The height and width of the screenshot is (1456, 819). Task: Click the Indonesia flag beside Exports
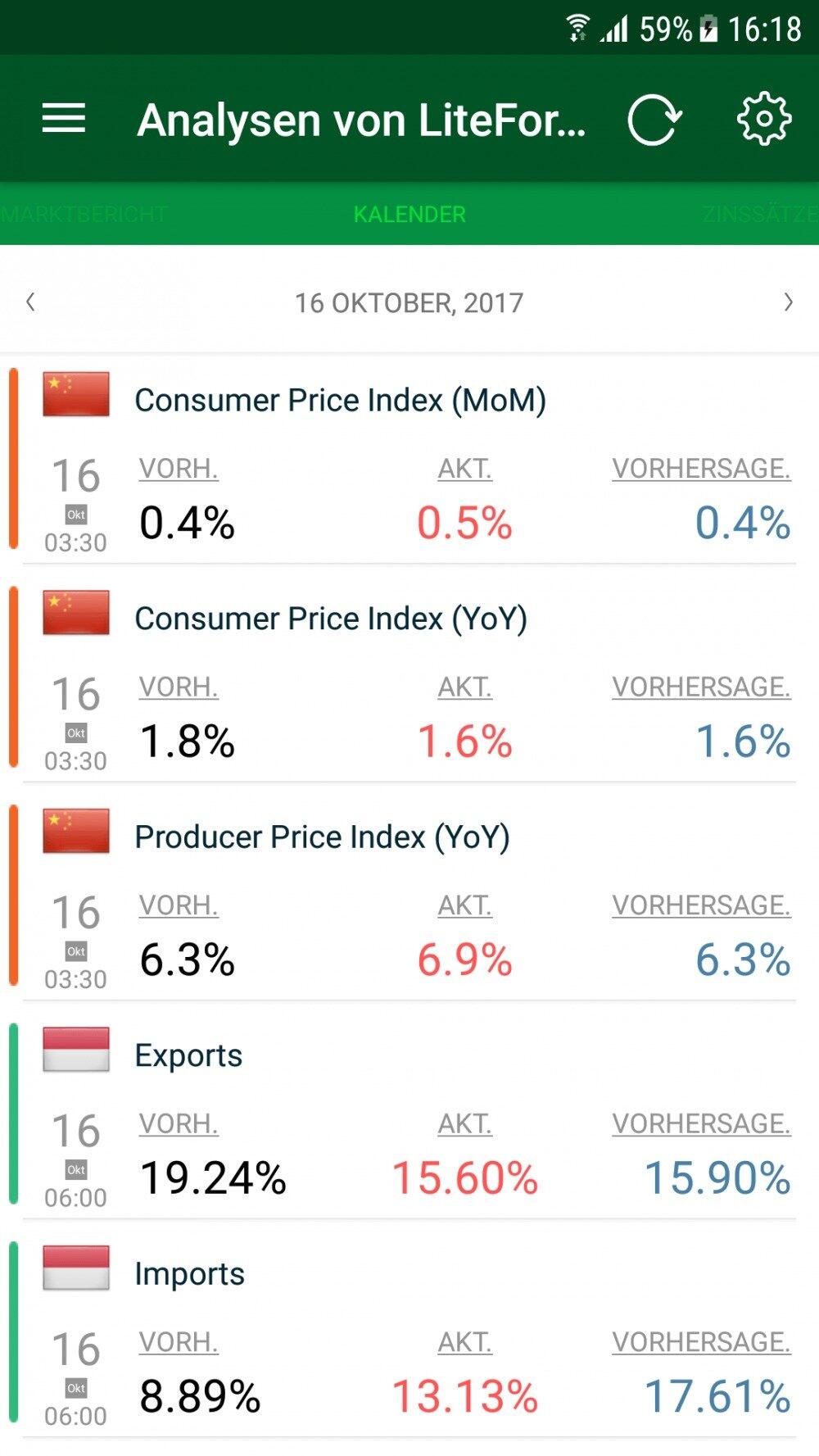coord(75,1050)
